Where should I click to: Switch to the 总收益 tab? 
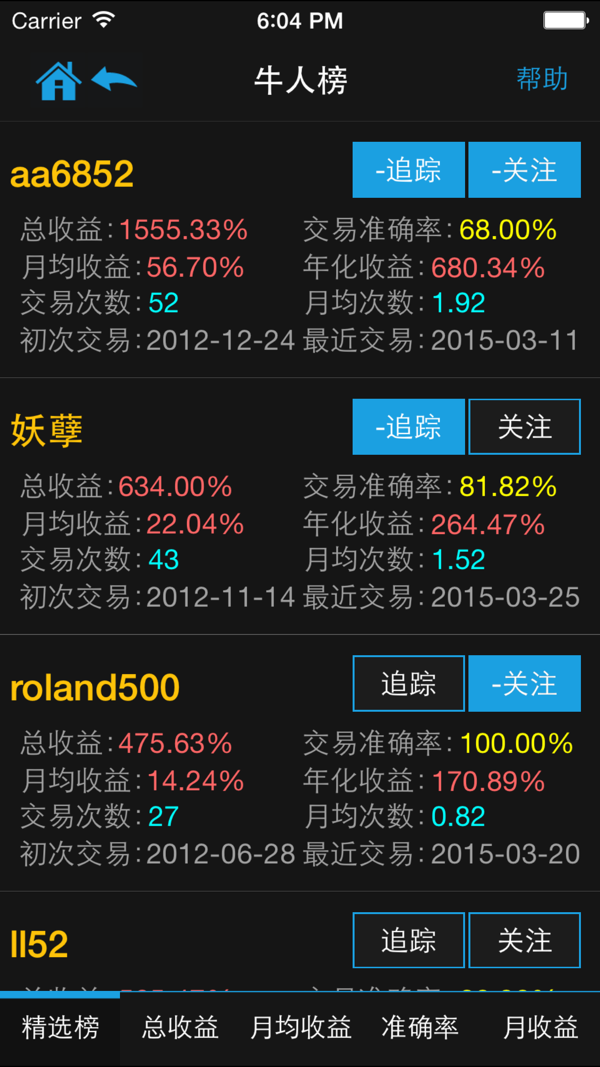click(180, 1027)
